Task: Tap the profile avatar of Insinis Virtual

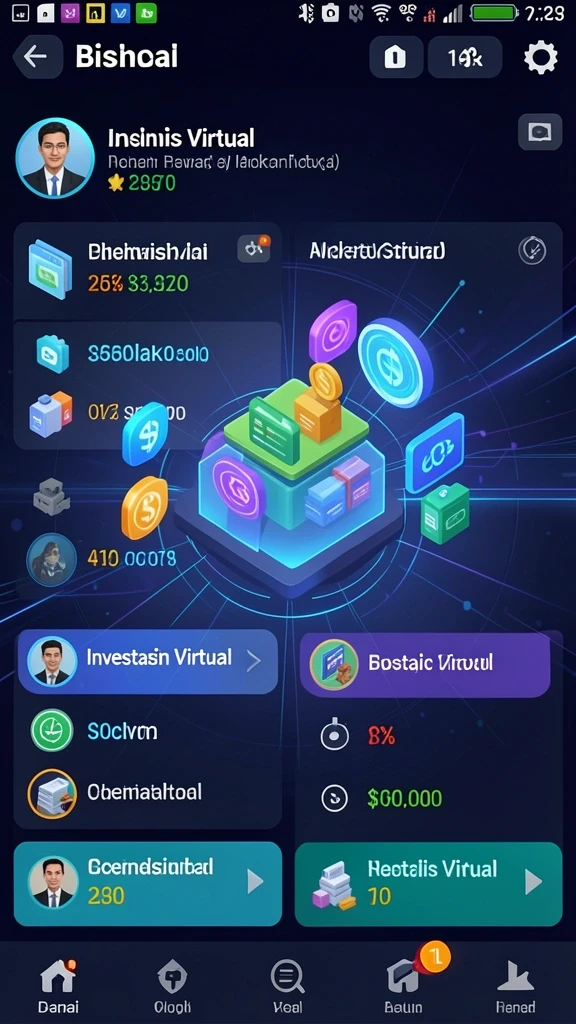Action: tap(55, 157)
